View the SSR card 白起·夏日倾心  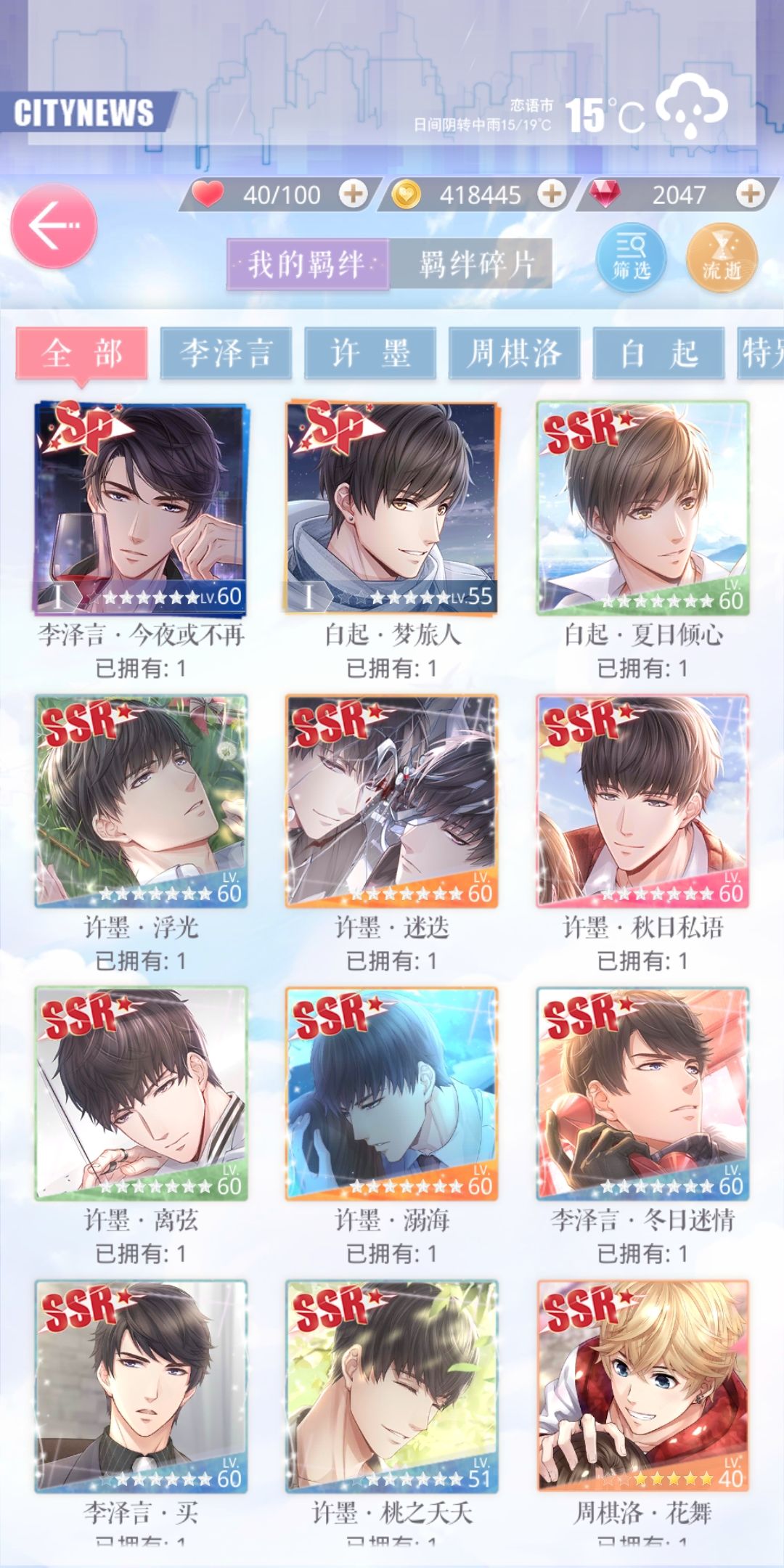[642, 508]
